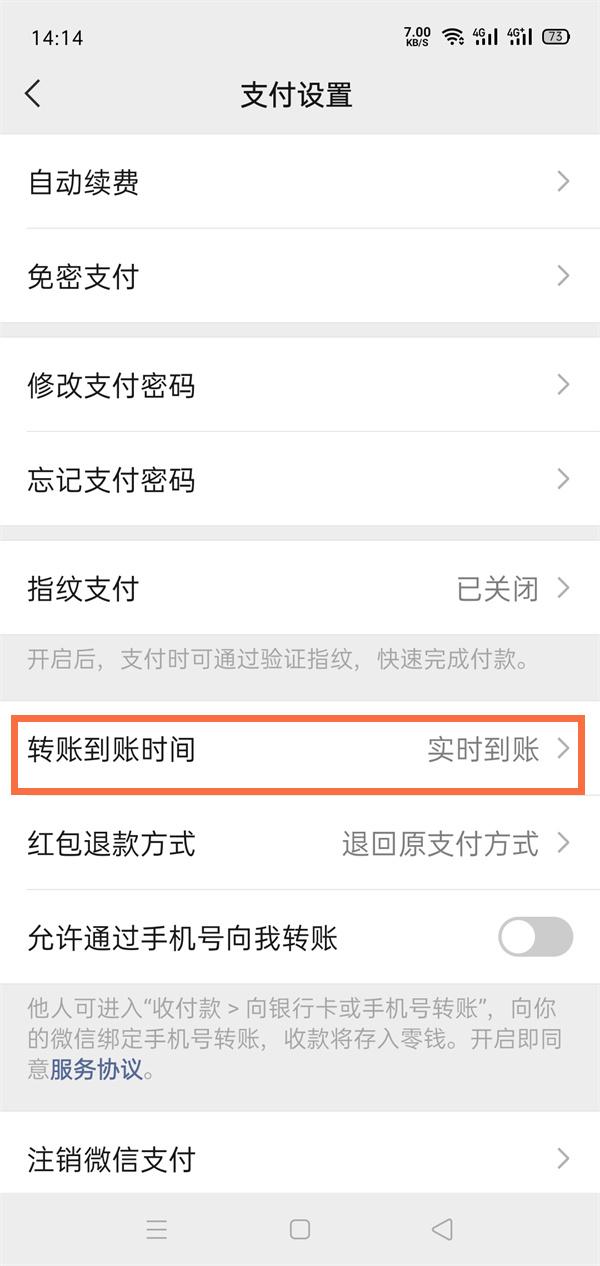Image resolution: width=600 pixels, height=1266 pixels.
Task: Open recent apps via system menu button
Action: [156, 1229]
